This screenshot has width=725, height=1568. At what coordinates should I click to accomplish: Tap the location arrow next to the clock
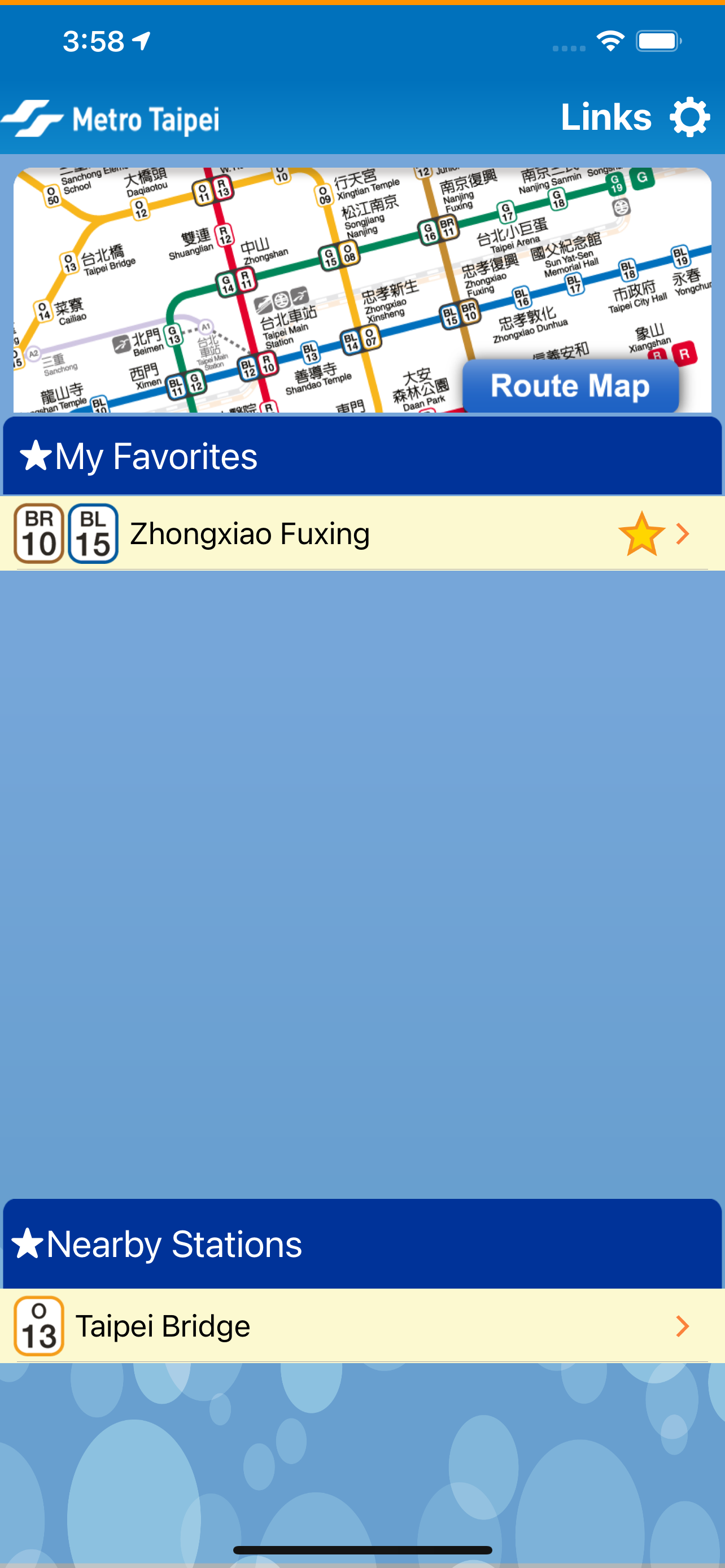tap(141, 39)
